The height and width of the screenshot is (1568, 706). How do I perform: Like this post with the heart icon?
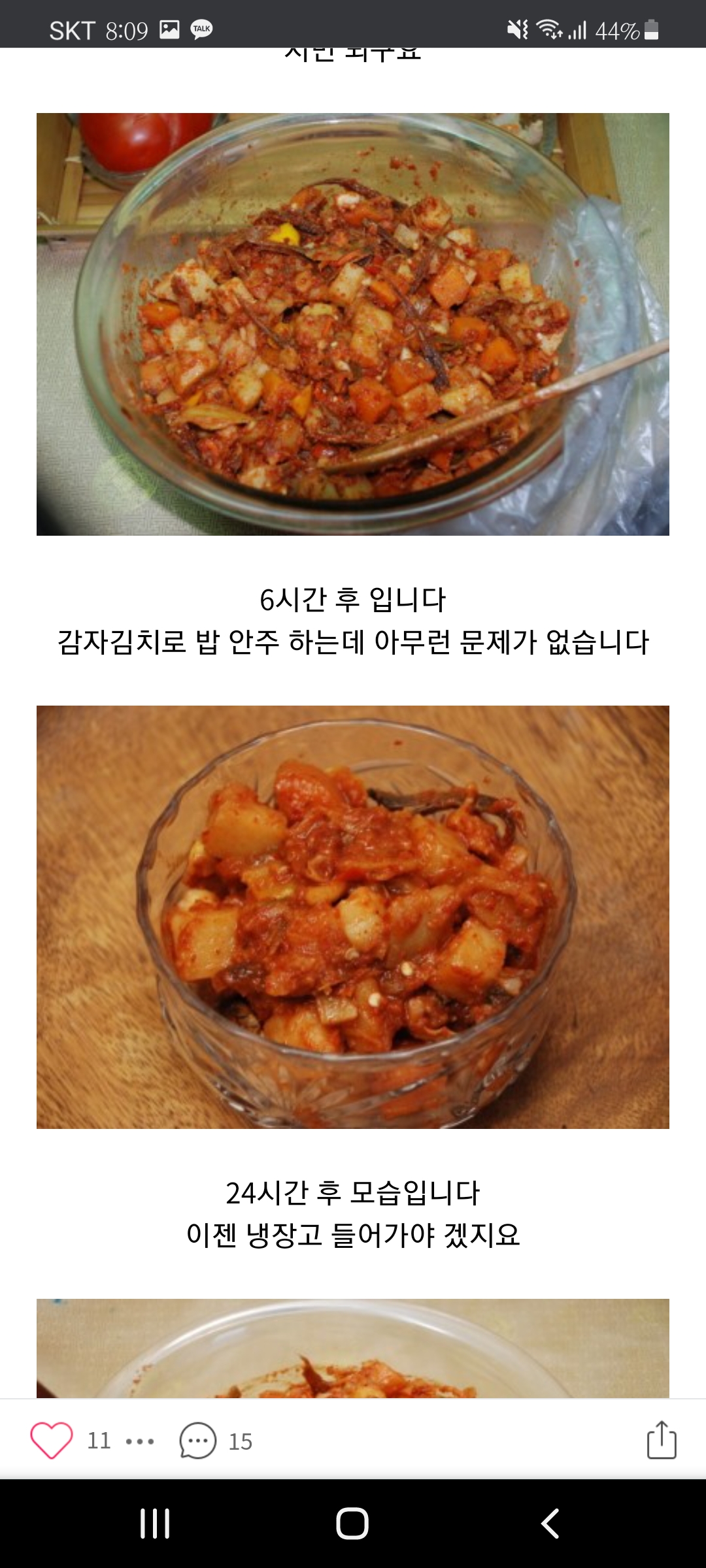[x=52, y=1440]
